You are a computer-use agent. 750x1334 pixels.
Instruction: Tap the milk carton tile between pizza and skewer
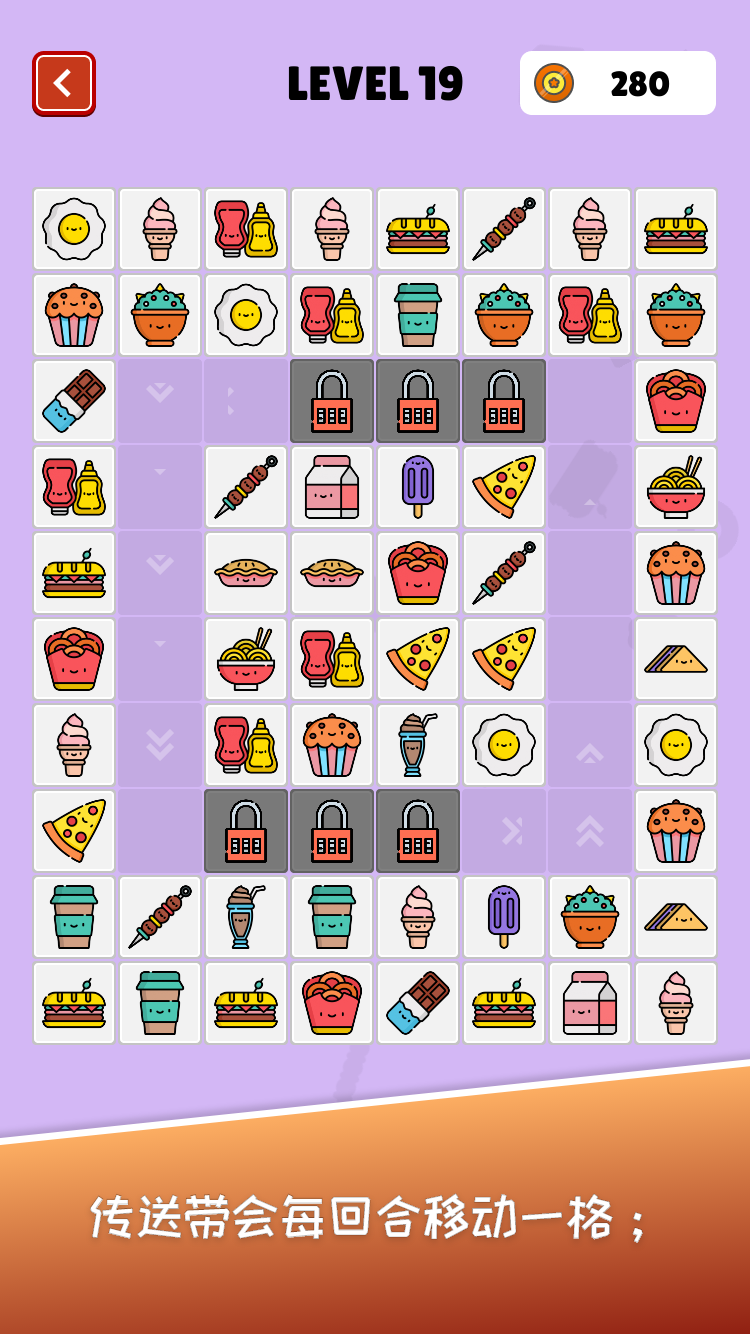coord(332,487)
